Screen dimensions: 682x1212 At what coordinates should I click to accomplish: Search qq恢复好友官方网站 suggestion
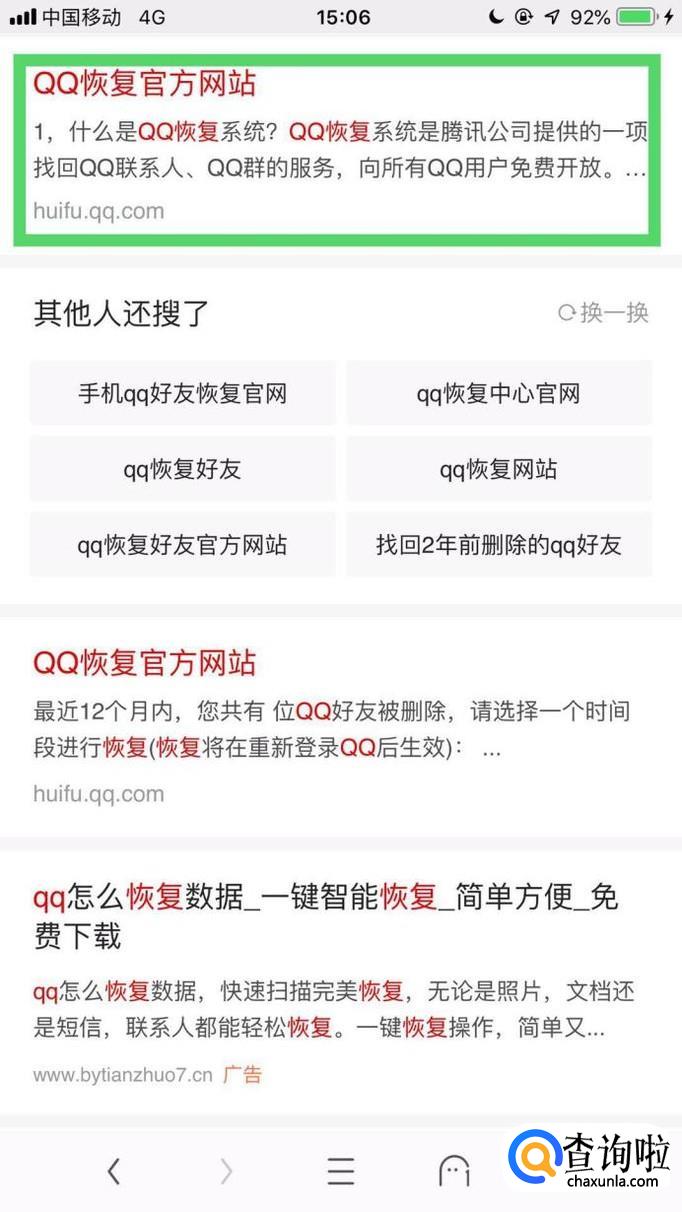pyautogui.click(x=183, y=545)
